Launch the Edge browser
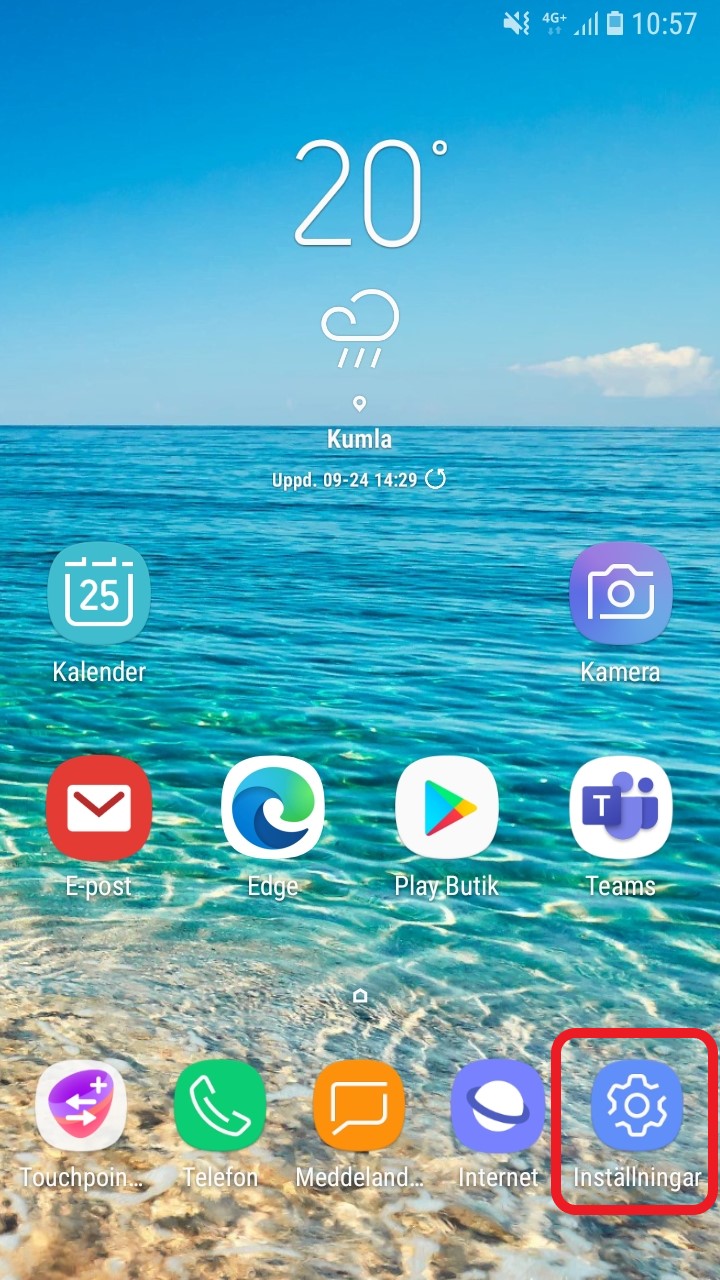Screen dimensions: 720x1280 click(x=272, y=808)
